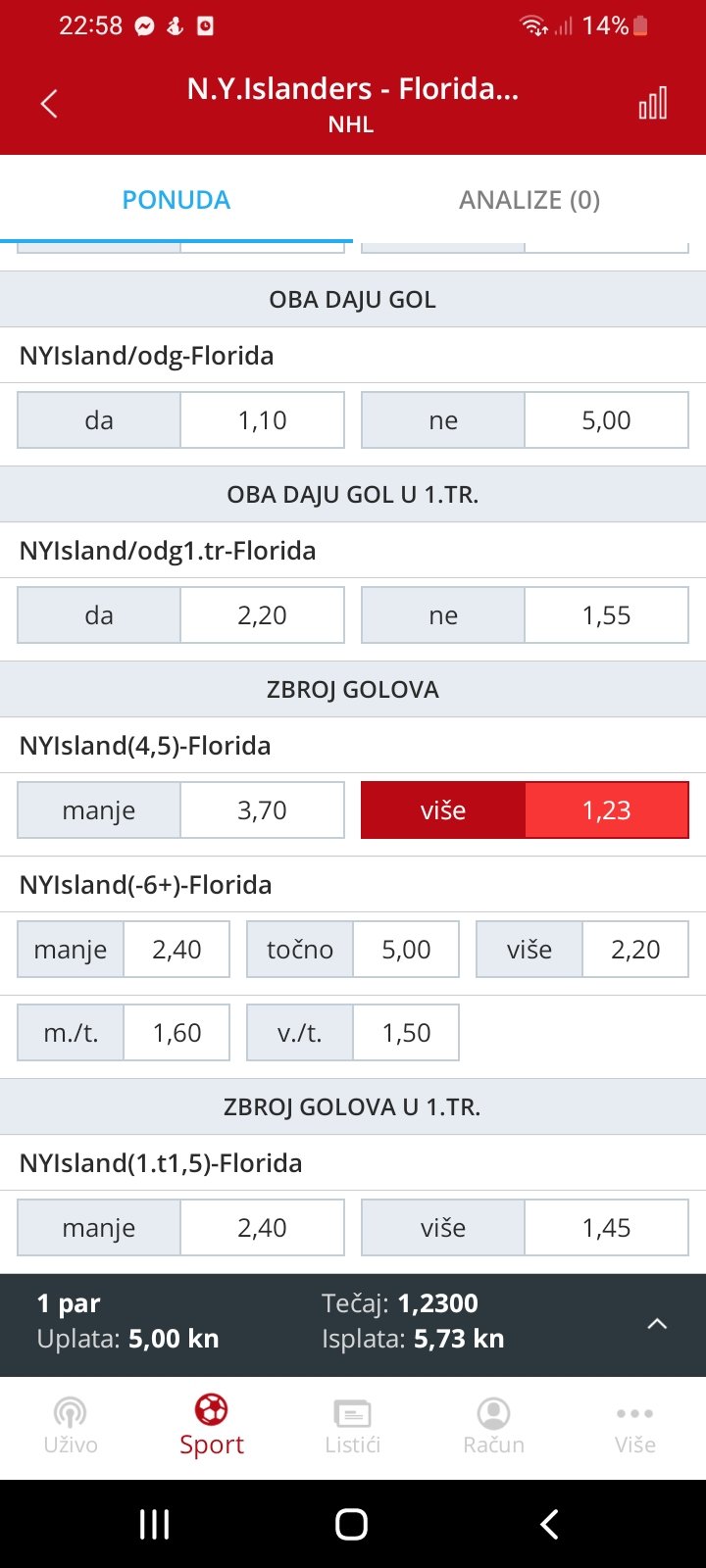
Task: Expand the bet slip summary bar
Action: [x=657, y=1324]
